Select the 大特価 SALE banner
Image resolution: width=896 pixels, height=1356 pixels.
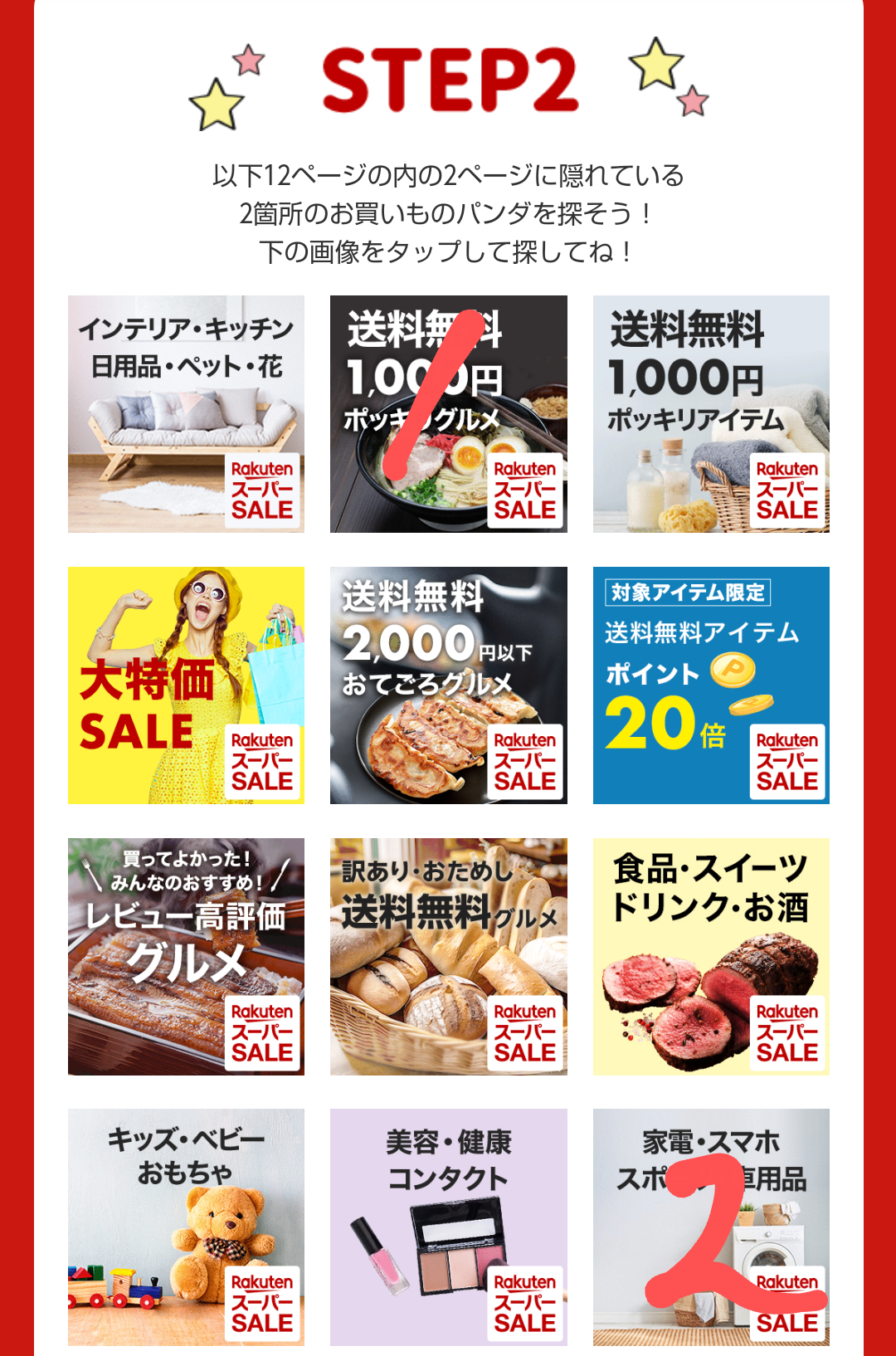click(x=186, y=685)
